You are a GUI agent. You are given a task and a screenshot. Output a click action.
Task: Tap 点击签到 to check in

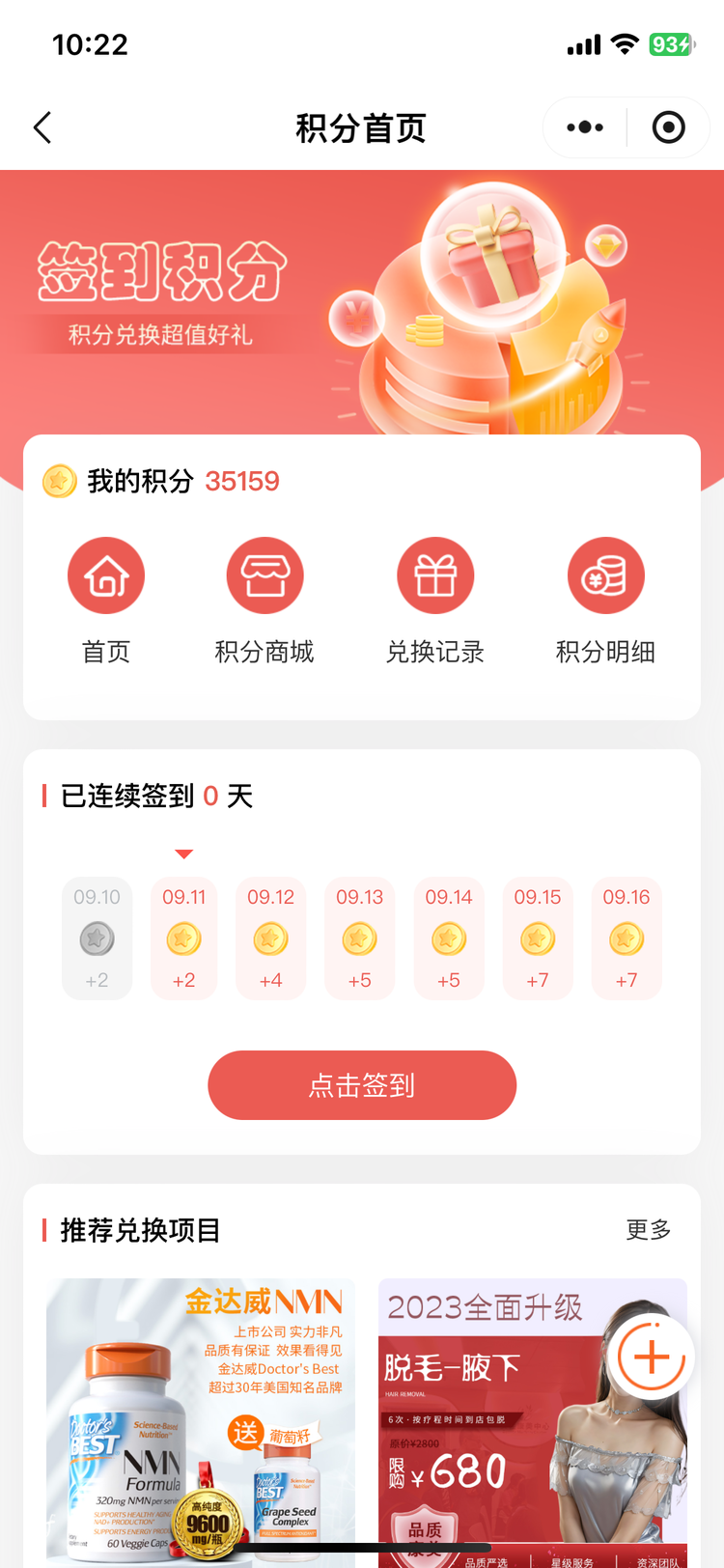point(362,1085)
